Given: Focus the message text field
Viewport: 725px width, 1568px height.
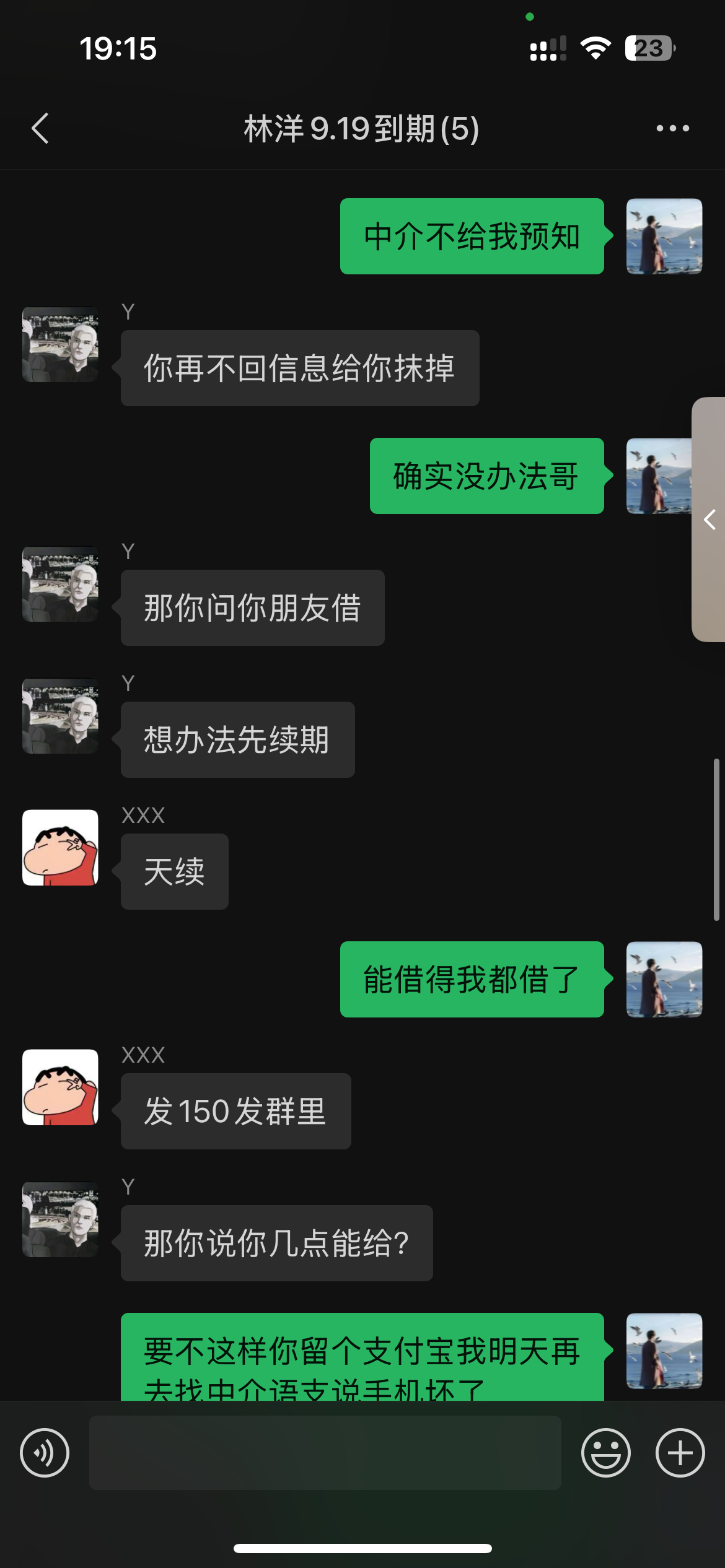Looking at the screenshot, I should [325, 1453].
